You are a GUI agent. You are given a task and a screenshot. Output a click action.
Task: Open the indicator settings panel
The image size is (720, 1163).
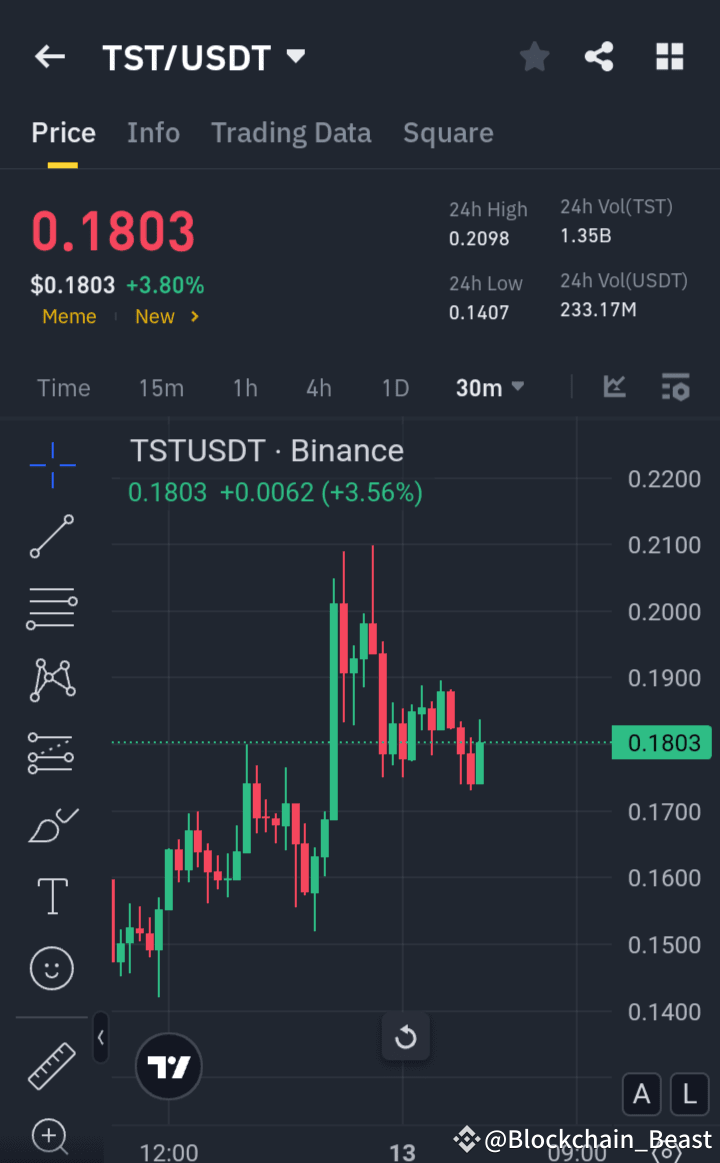pos(675,387)
